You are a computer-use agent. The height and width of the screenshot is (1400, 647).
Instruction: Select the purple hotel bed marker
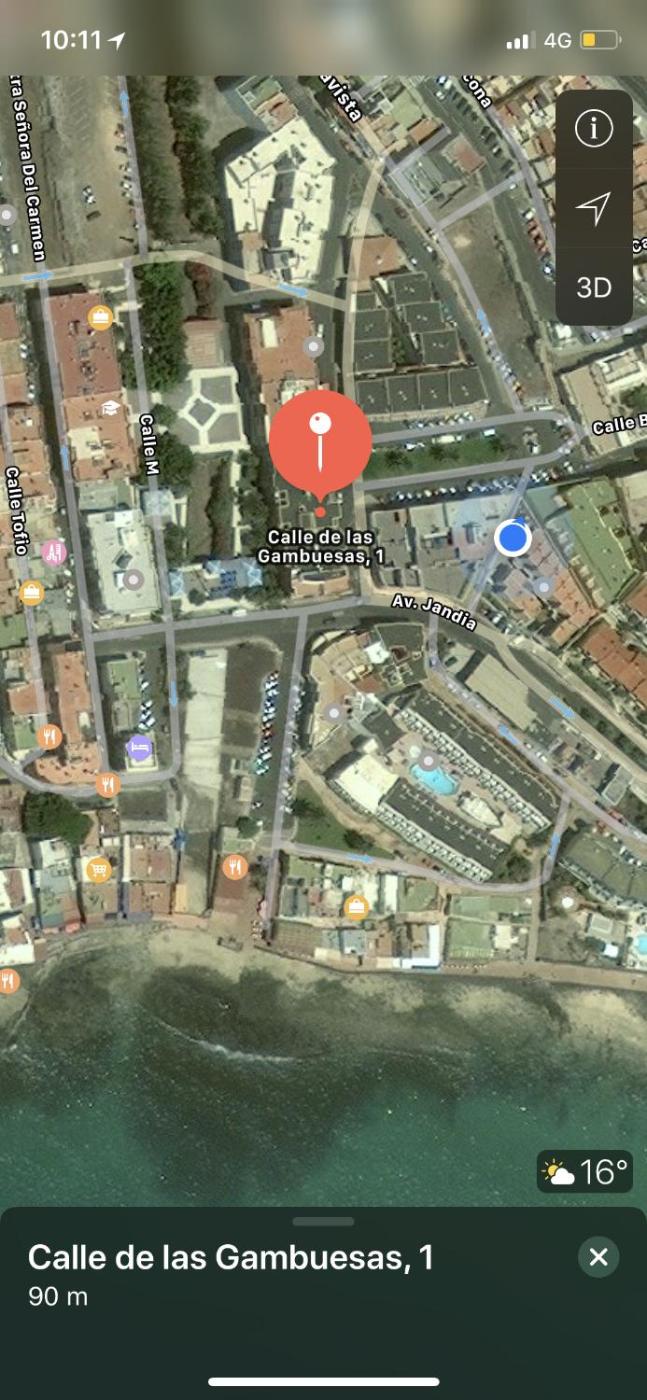138,747
